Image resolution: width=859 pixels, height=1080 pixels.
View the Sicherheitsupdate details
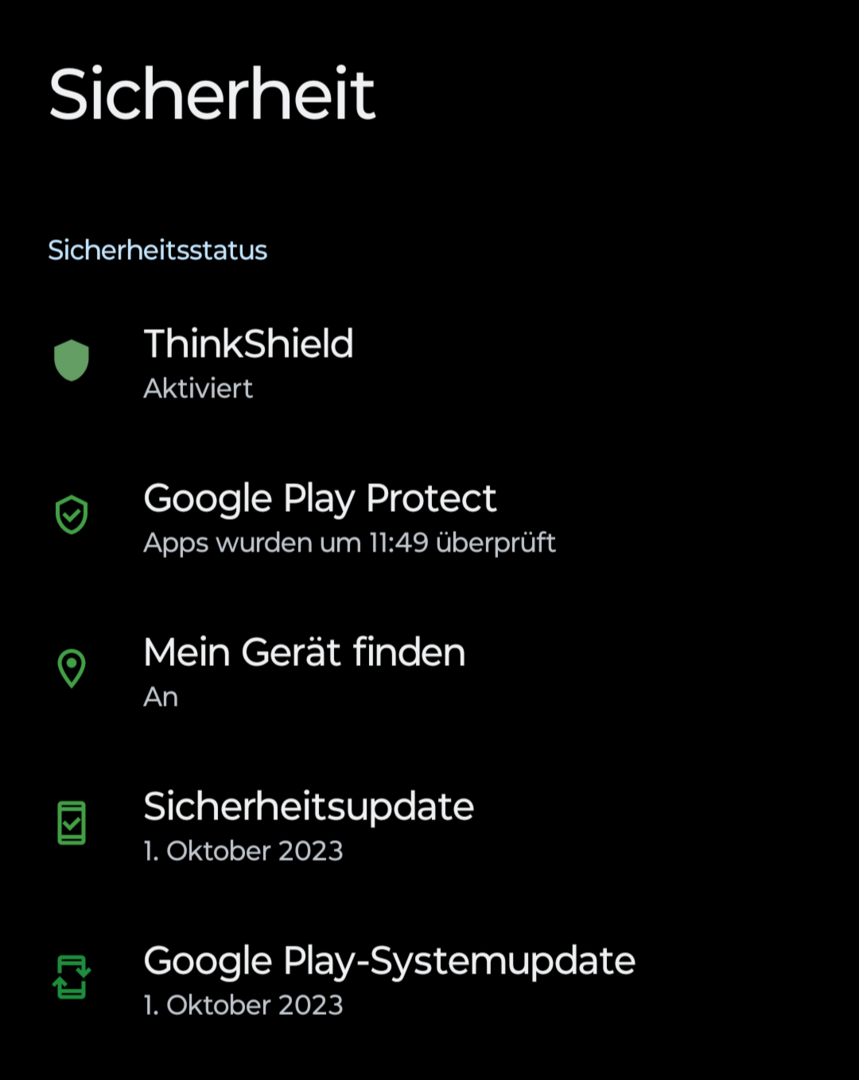(308, 823)
